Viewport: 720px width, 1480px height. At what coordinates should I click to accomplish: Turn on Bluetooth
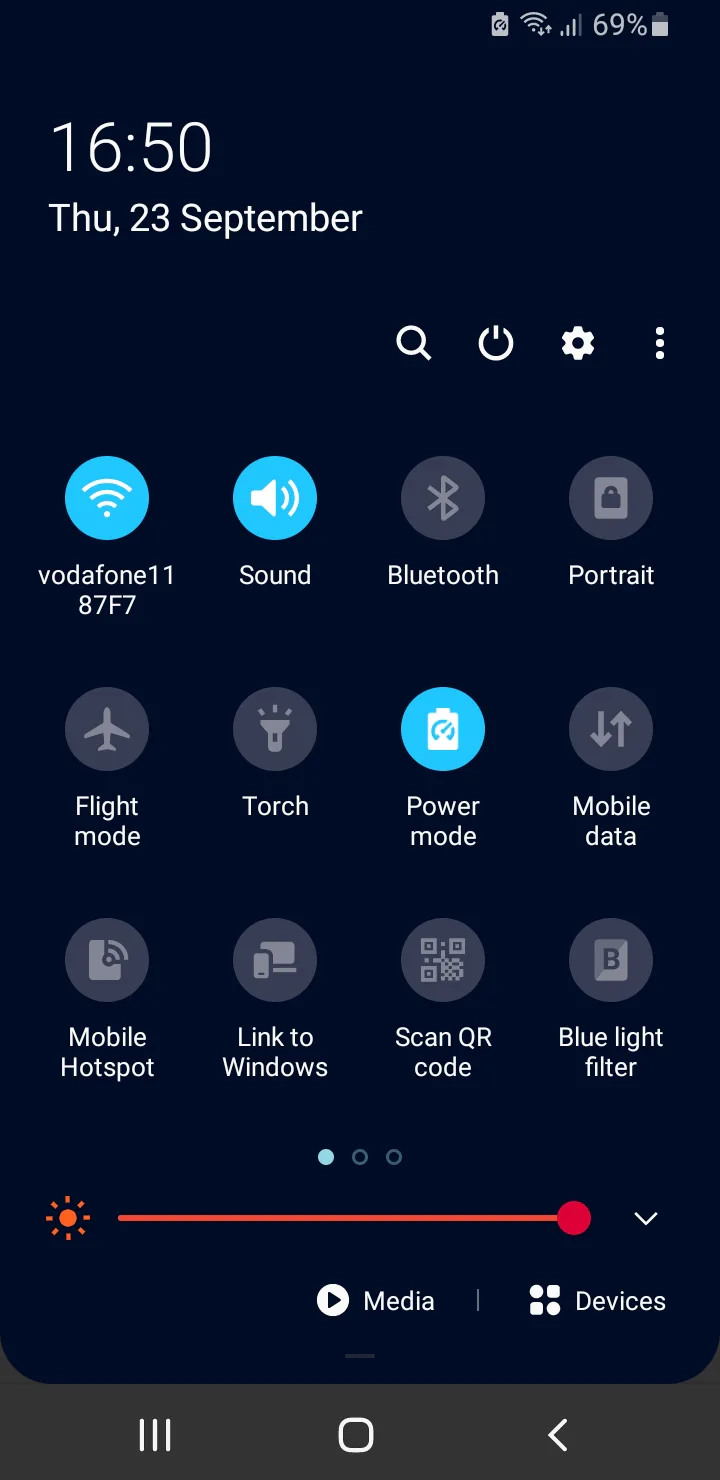pyautogui.click(x=443, y=498)
